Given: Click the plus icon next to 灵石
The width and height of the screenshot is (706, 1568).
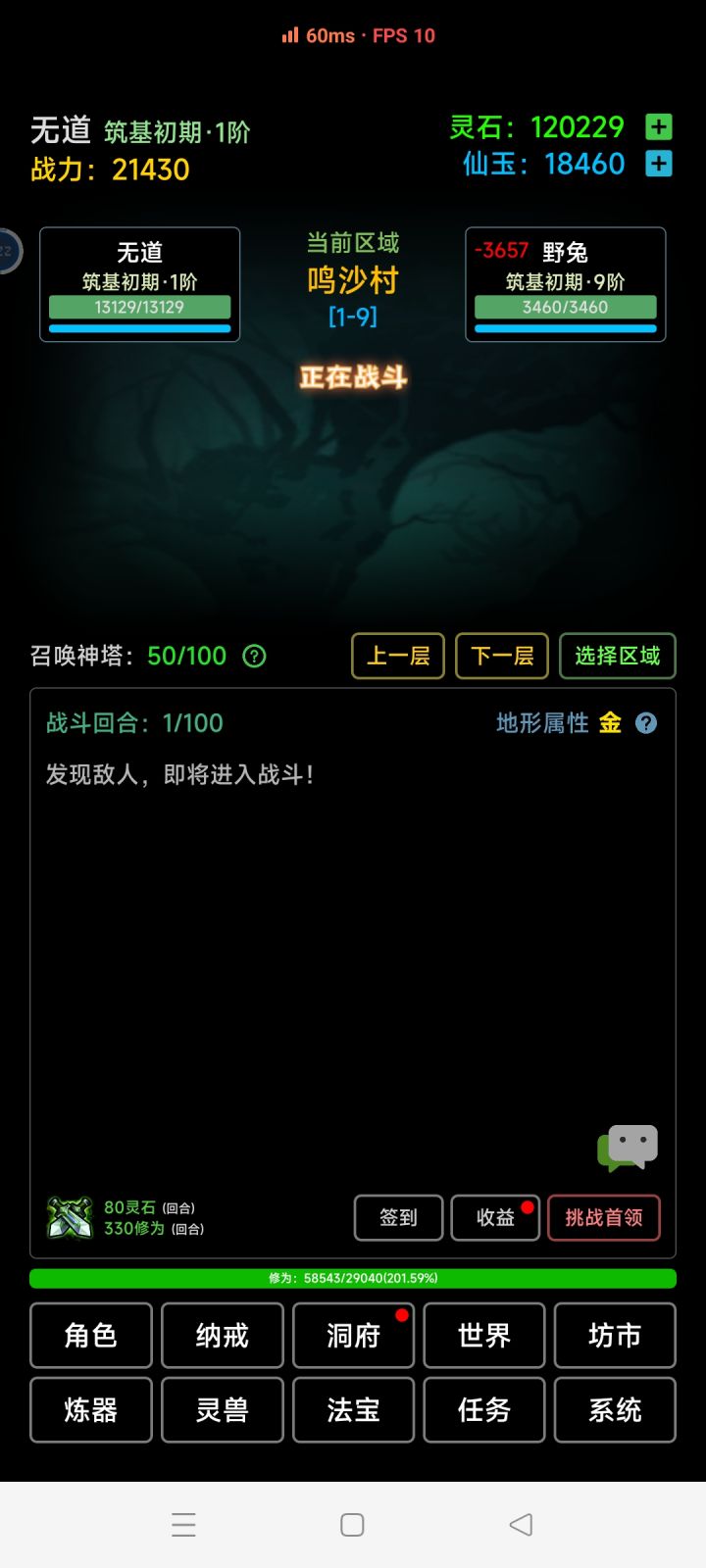Looking at the screenshot, I should coord(659,126).
